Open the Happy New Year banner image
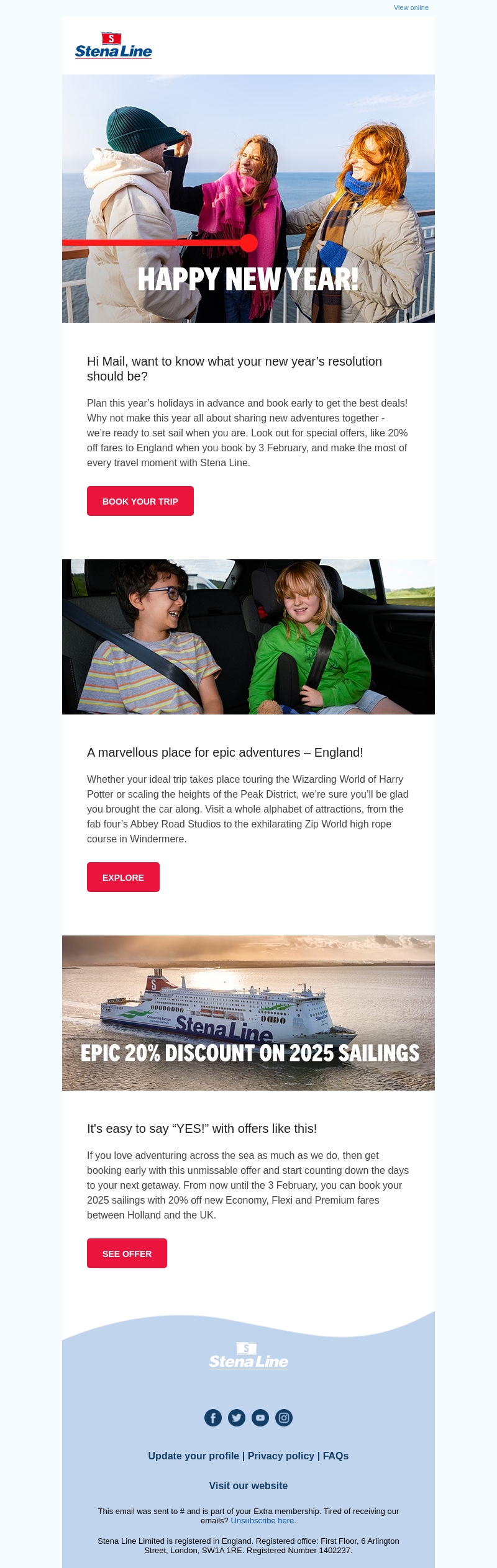Image resolution: width=497 pixels, height=1568 pixels. tap(248, 199)
